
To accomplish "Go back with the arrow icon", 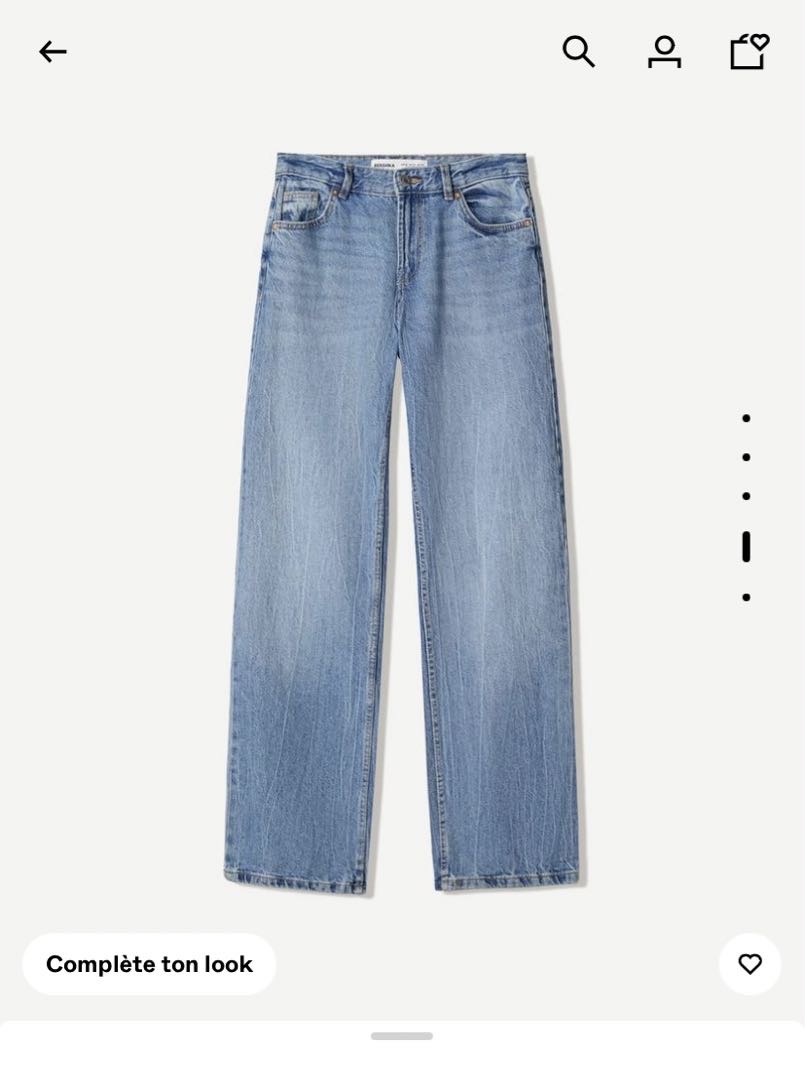I will click(52, 52).
